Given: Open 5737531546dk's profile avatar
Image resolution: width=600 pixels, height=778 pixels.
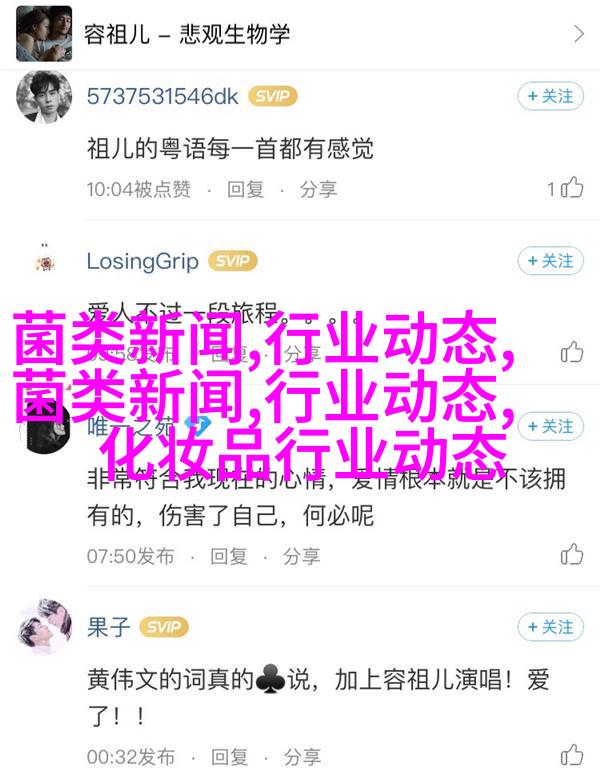Looking at the screenshot, I should (x=44, y=97).
